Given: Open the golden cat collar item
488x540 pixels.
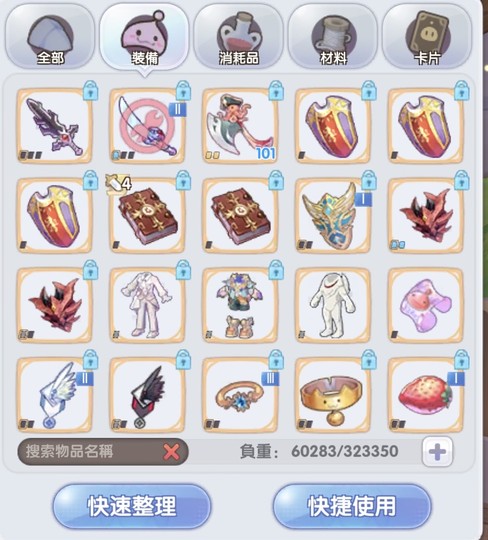Looking at the screenshot, I should tap(333, 395).
